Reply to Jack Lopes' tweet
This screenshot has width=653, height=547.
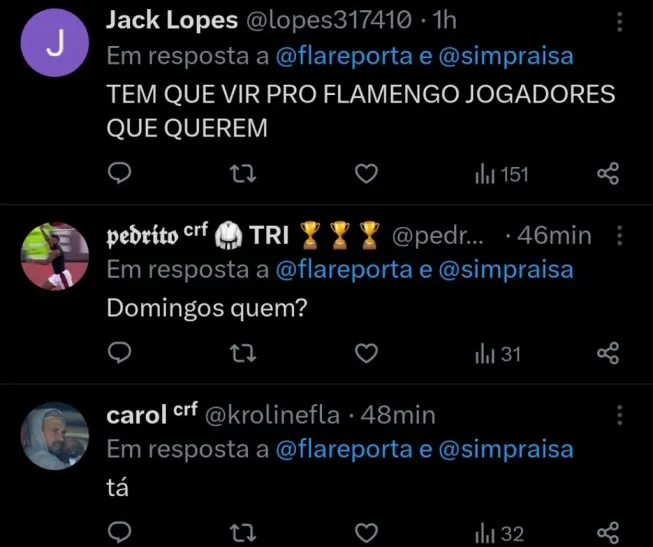point(120,175)
